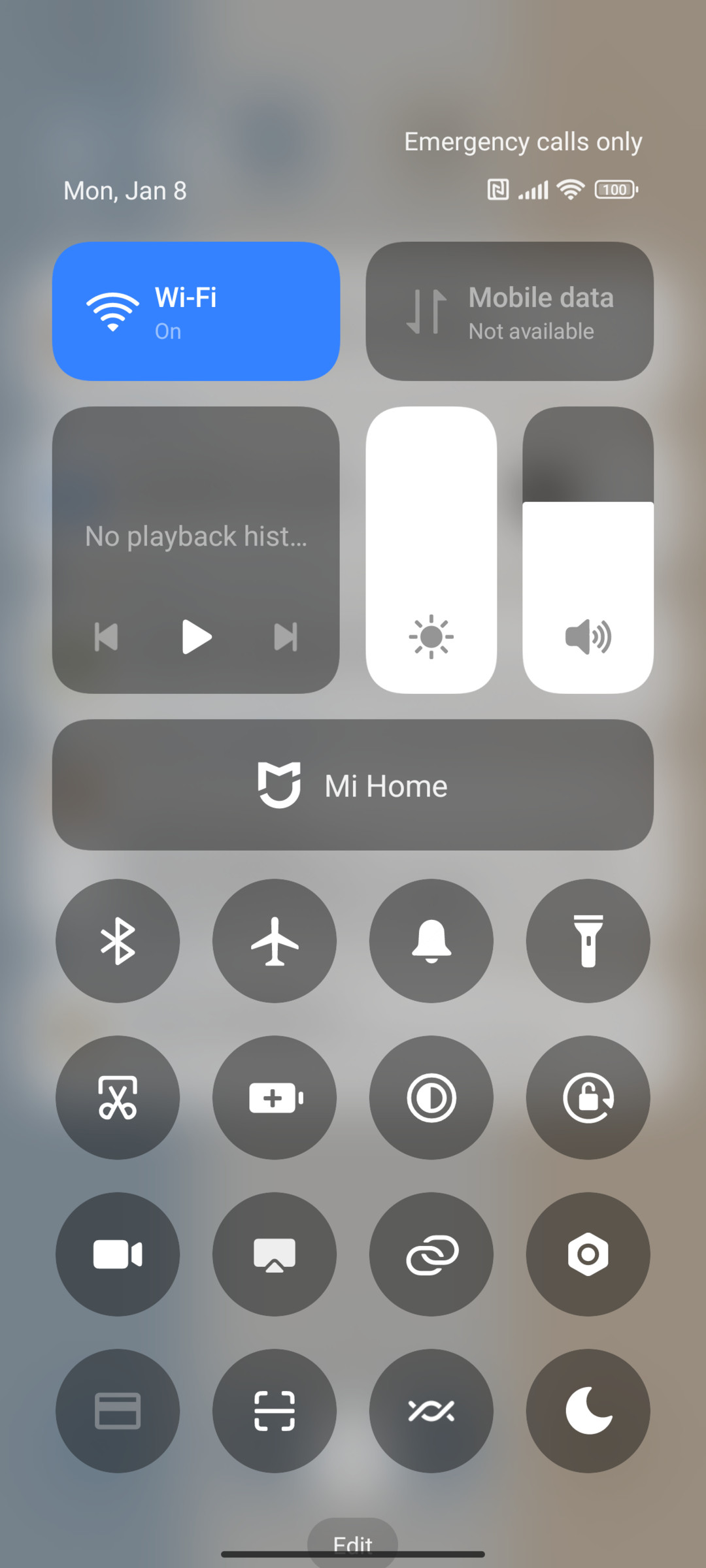706x1568 pixels.
Task: Toggle dark mode contrast tile
Action: 431,1098
